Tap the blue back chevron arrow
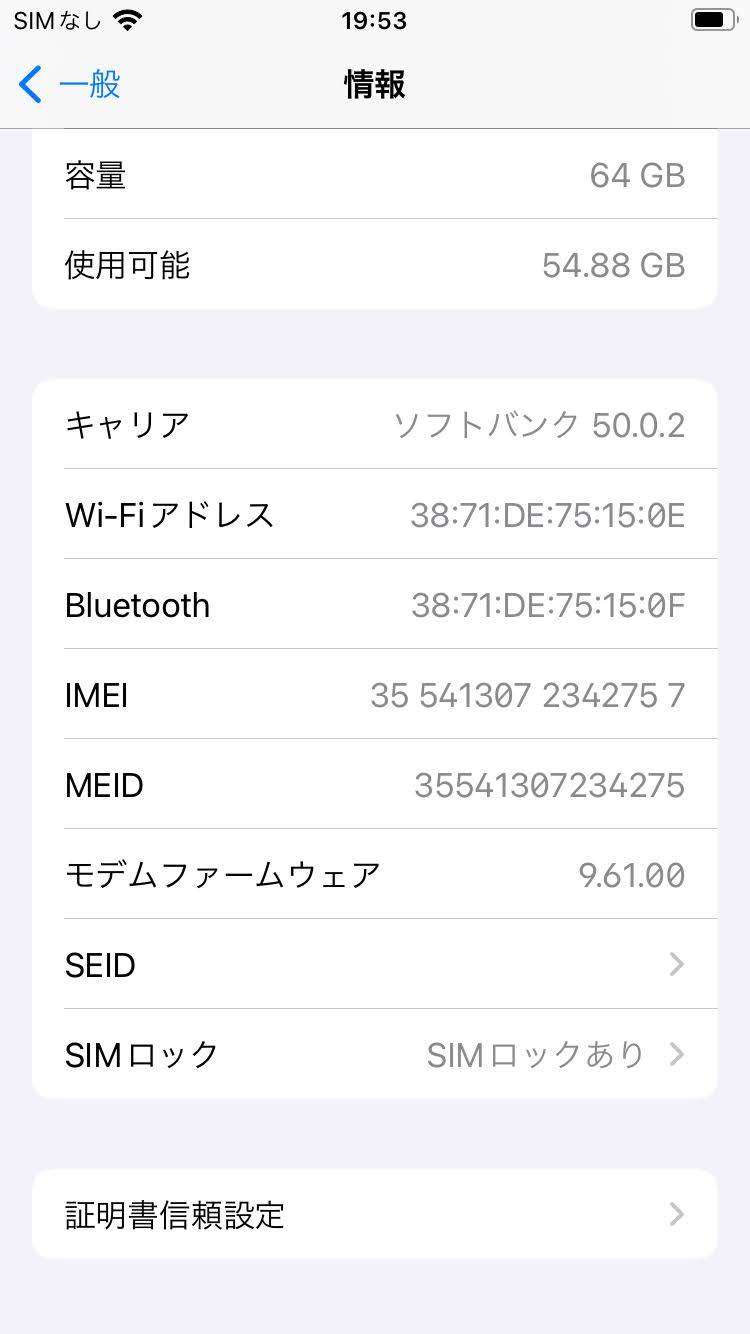750x1334 pixels. (30, 85)
